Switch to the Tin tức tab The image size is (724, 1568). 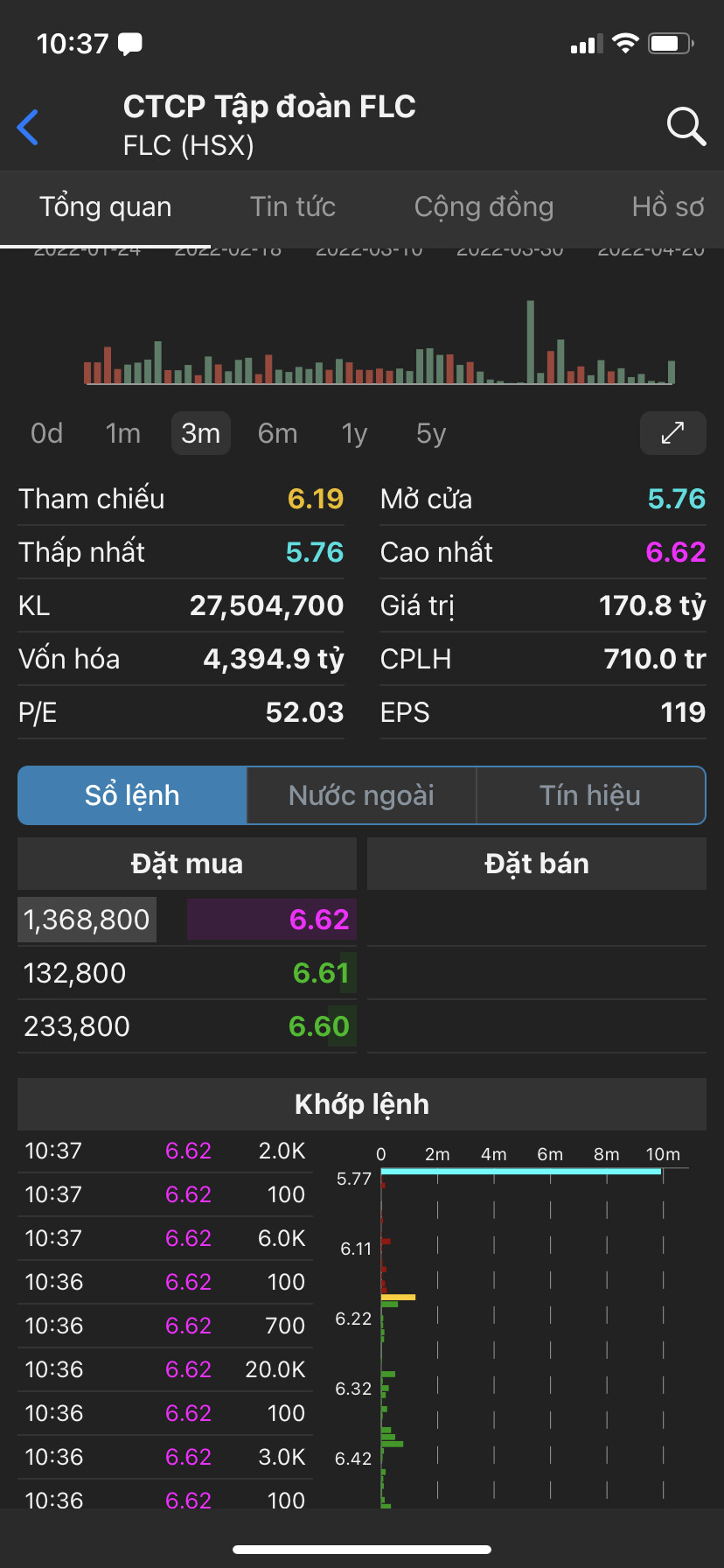[293, 207]
